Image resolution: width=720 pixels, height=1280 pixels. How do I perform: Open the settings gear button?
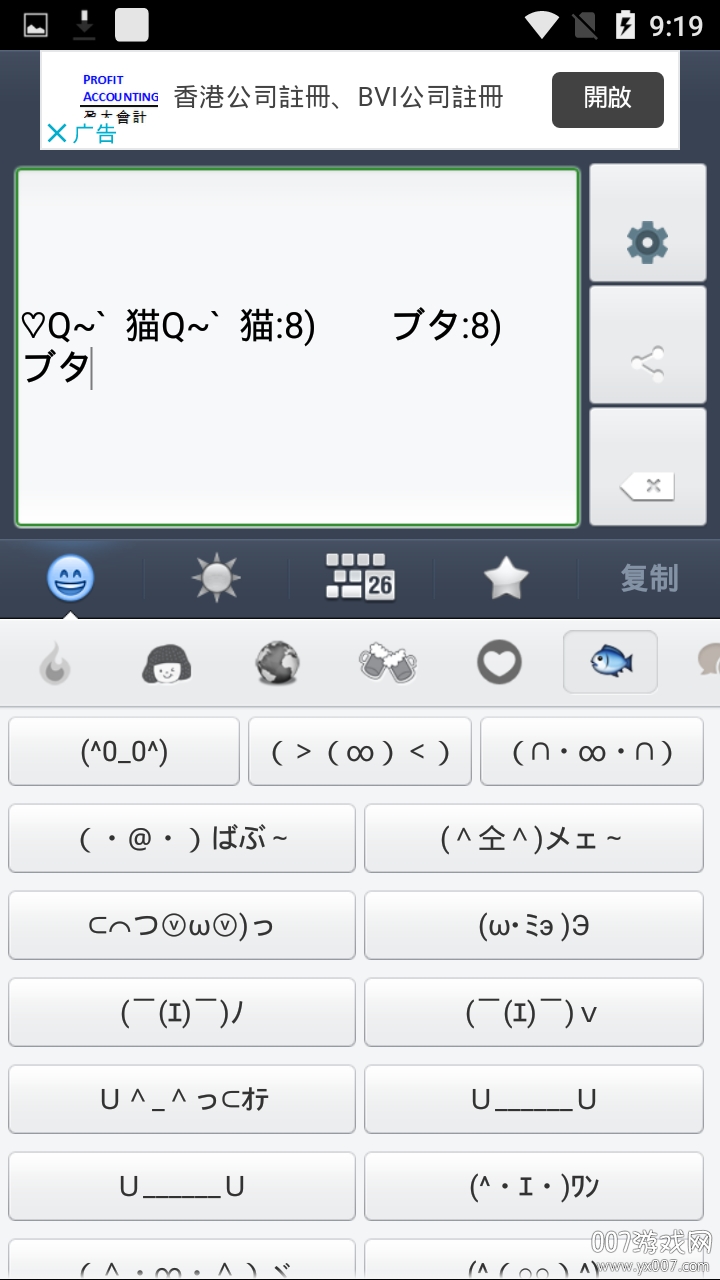[648, 223]
